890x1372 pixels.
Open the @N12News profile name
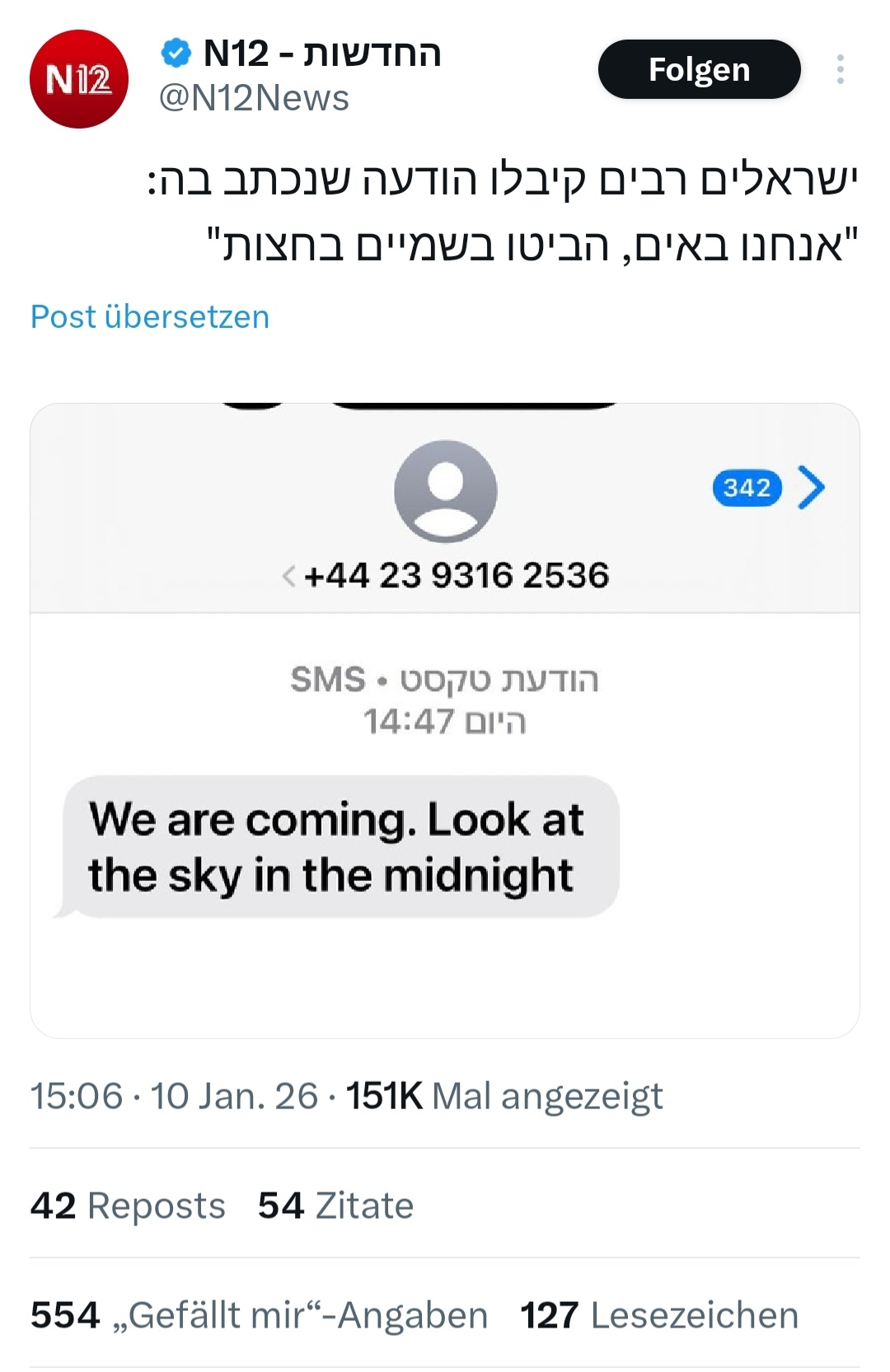point(254,99)
